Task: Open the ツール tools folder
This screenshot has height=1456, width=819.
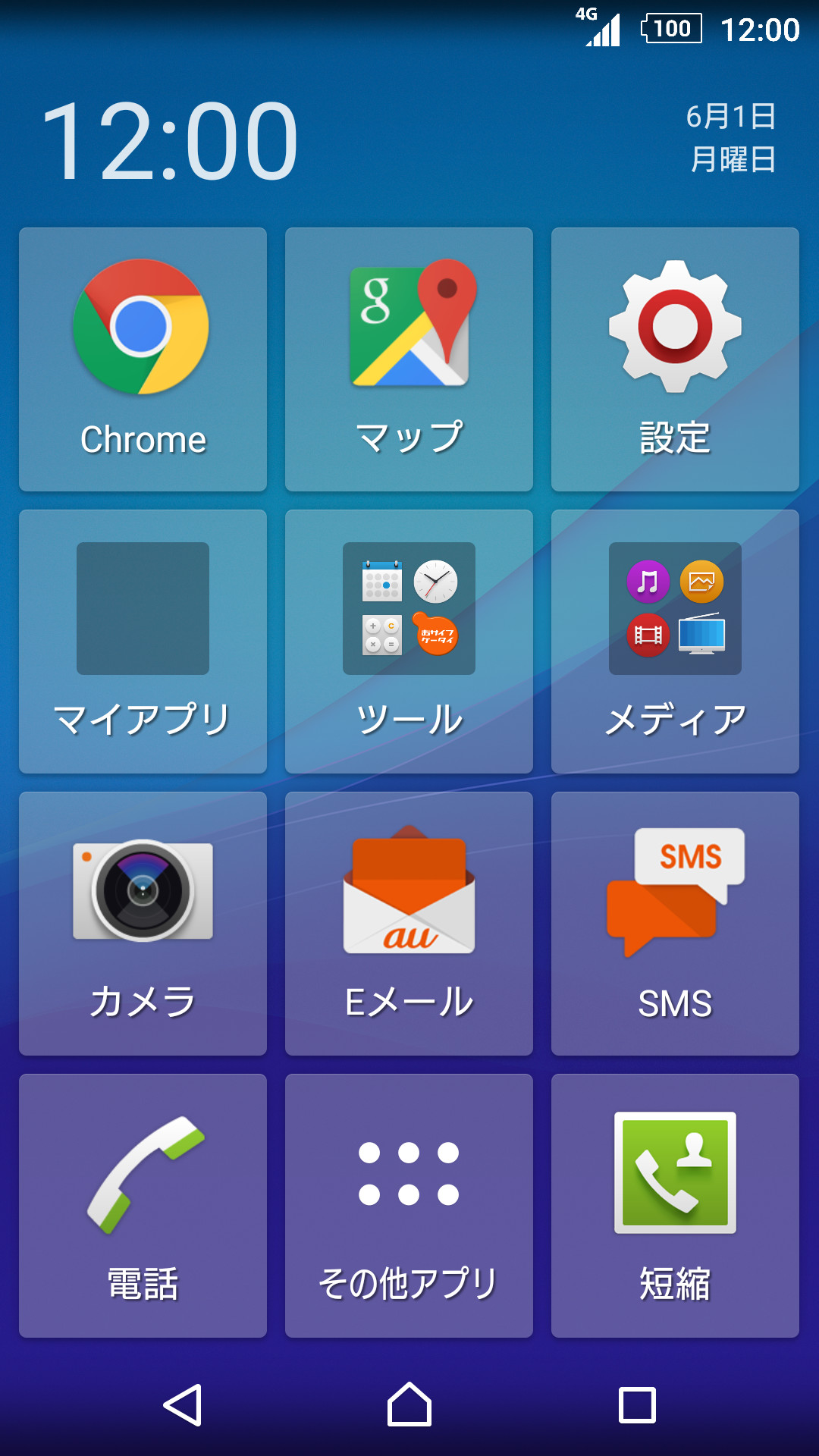Action: [x=409, y=641]
